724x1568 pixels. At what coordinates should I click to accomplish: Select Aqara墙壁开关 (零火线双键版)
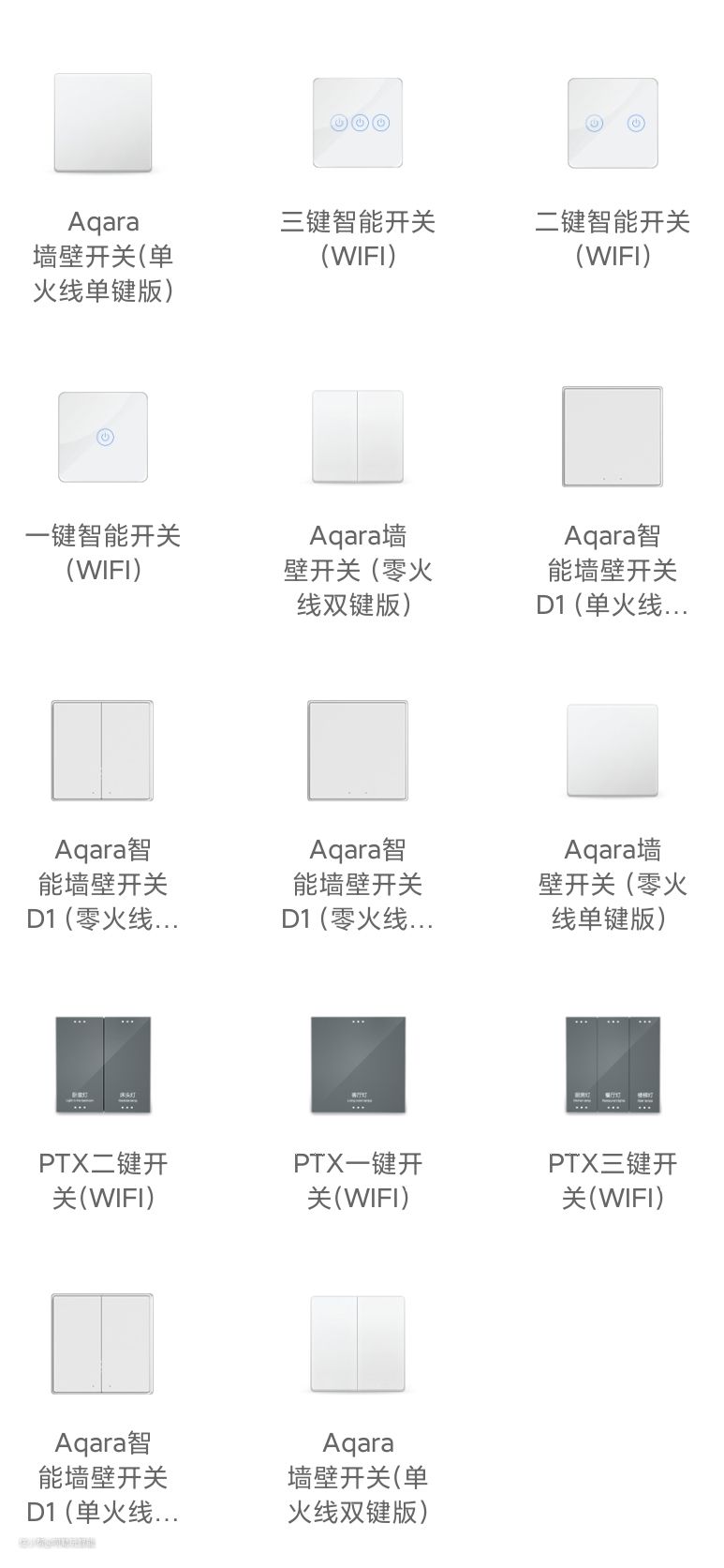(x=358, y=437)
